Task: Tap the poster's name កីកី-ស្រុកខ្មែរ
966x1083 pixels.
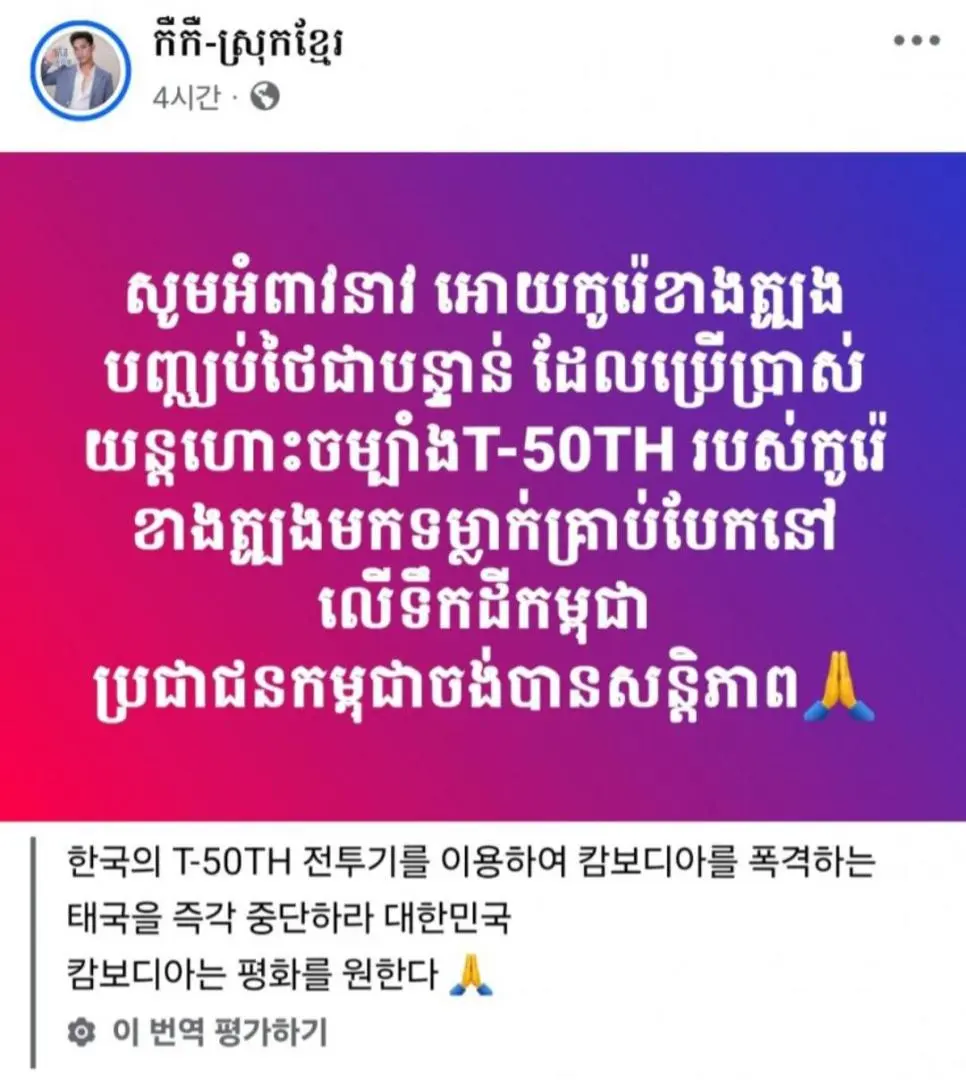Action: tap(250, 45)
